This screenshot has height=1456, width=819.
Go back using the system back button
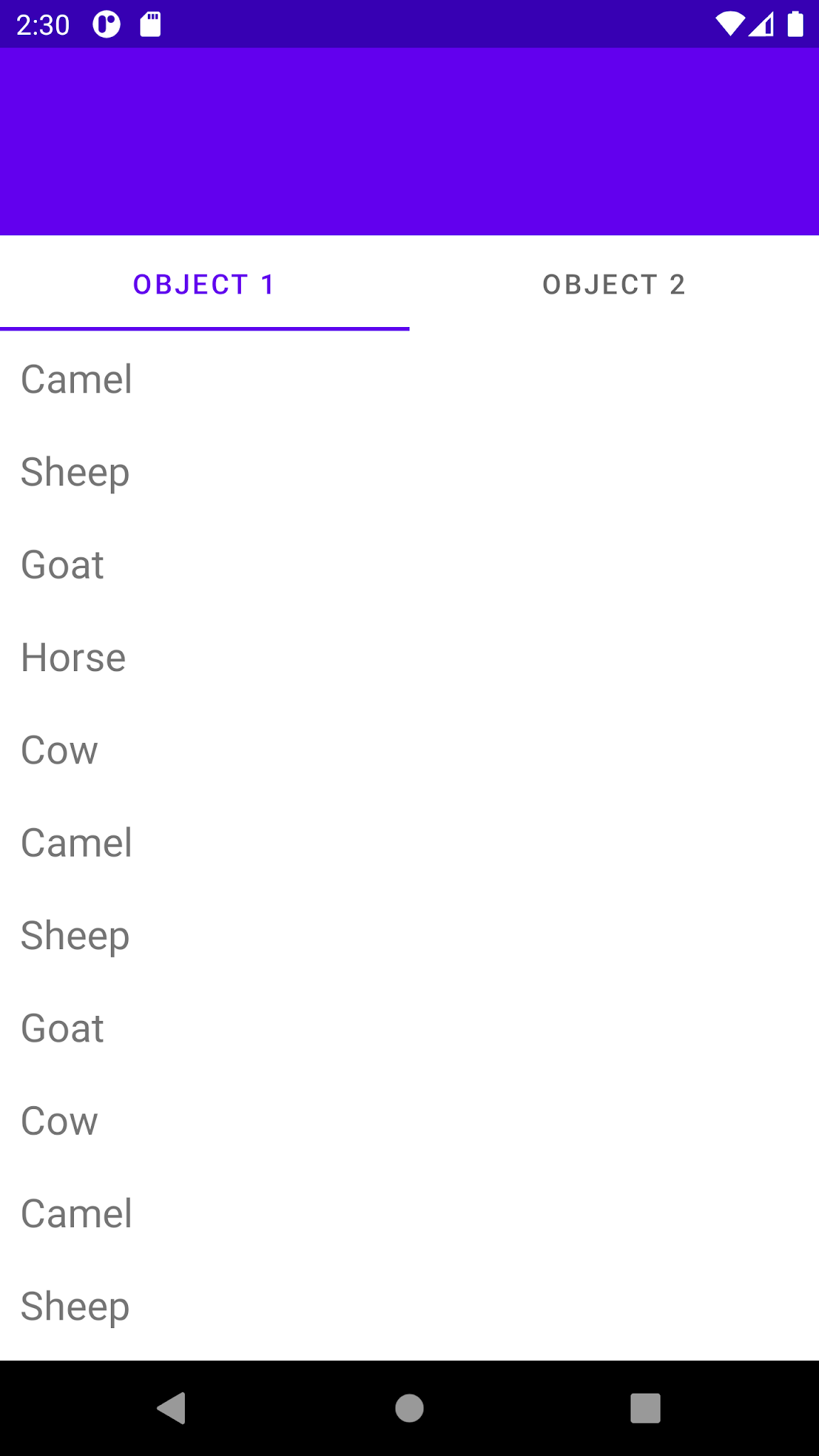(172, 1408)
